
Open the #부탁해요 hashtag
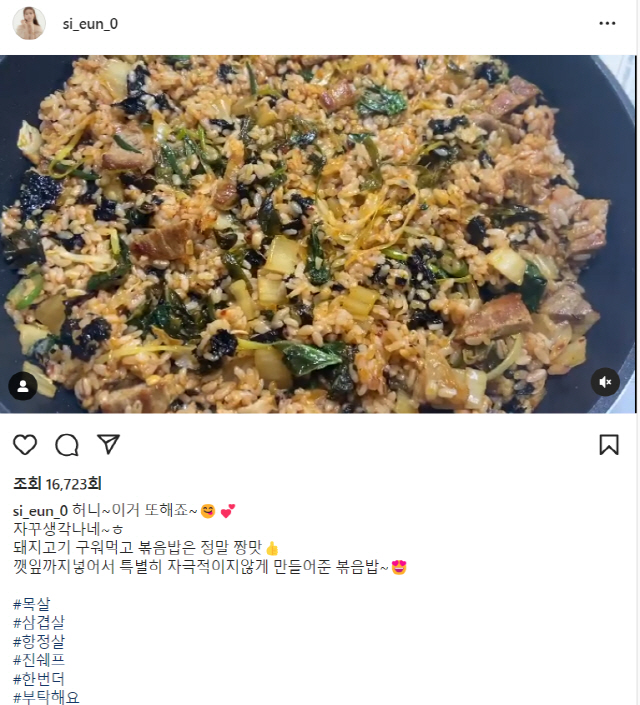[45, 697]
